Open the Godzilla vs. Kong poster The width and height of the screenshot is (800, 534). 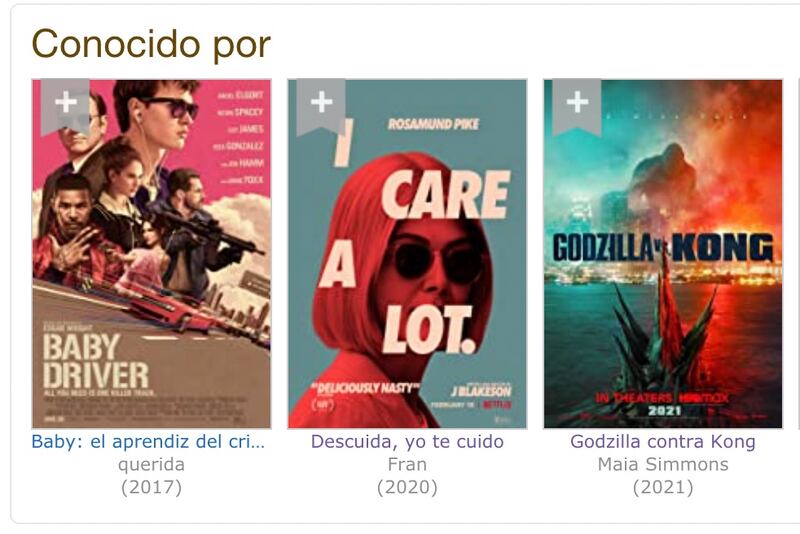(x=663, y=270)
